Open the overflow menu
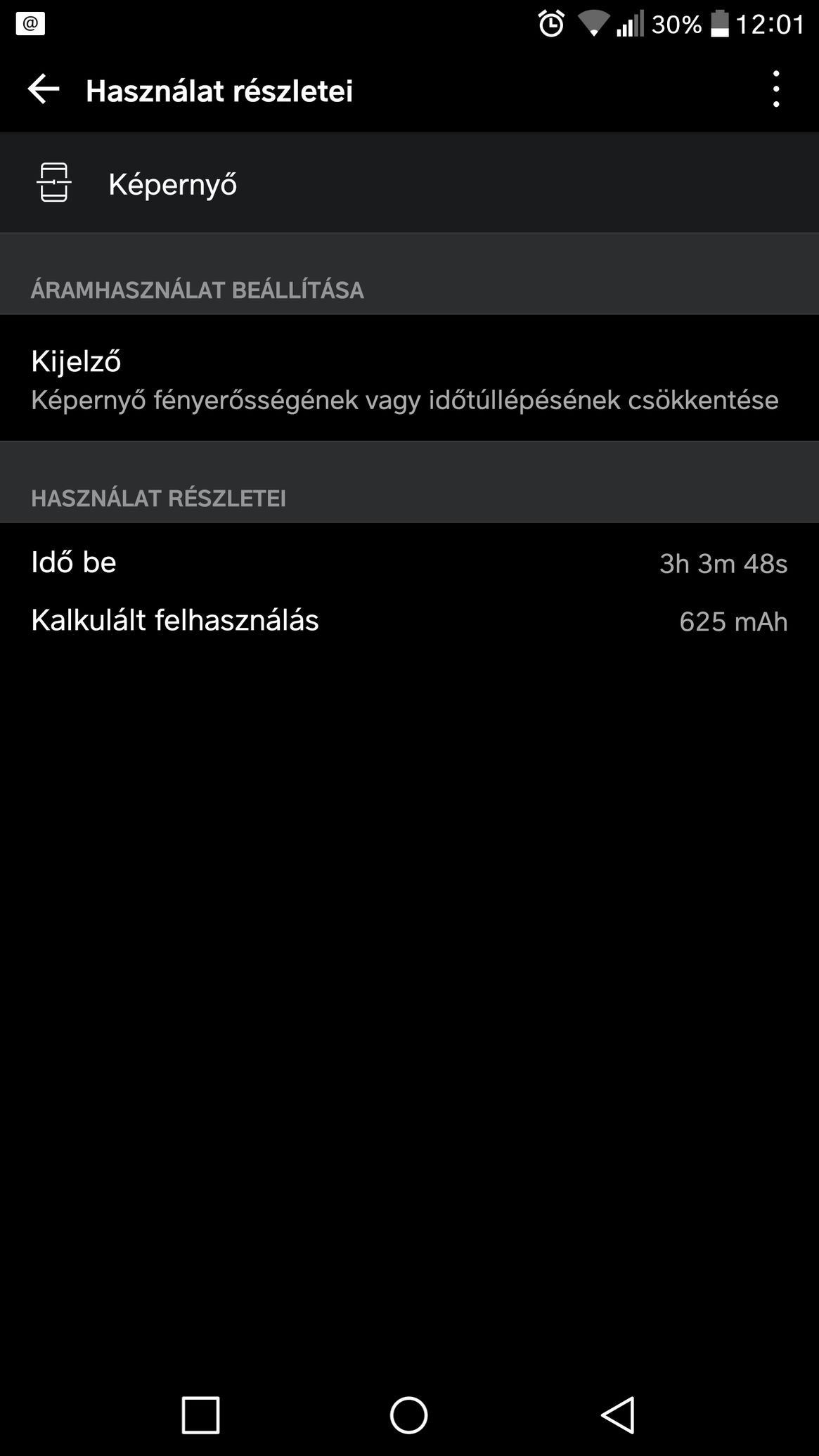 776,90
